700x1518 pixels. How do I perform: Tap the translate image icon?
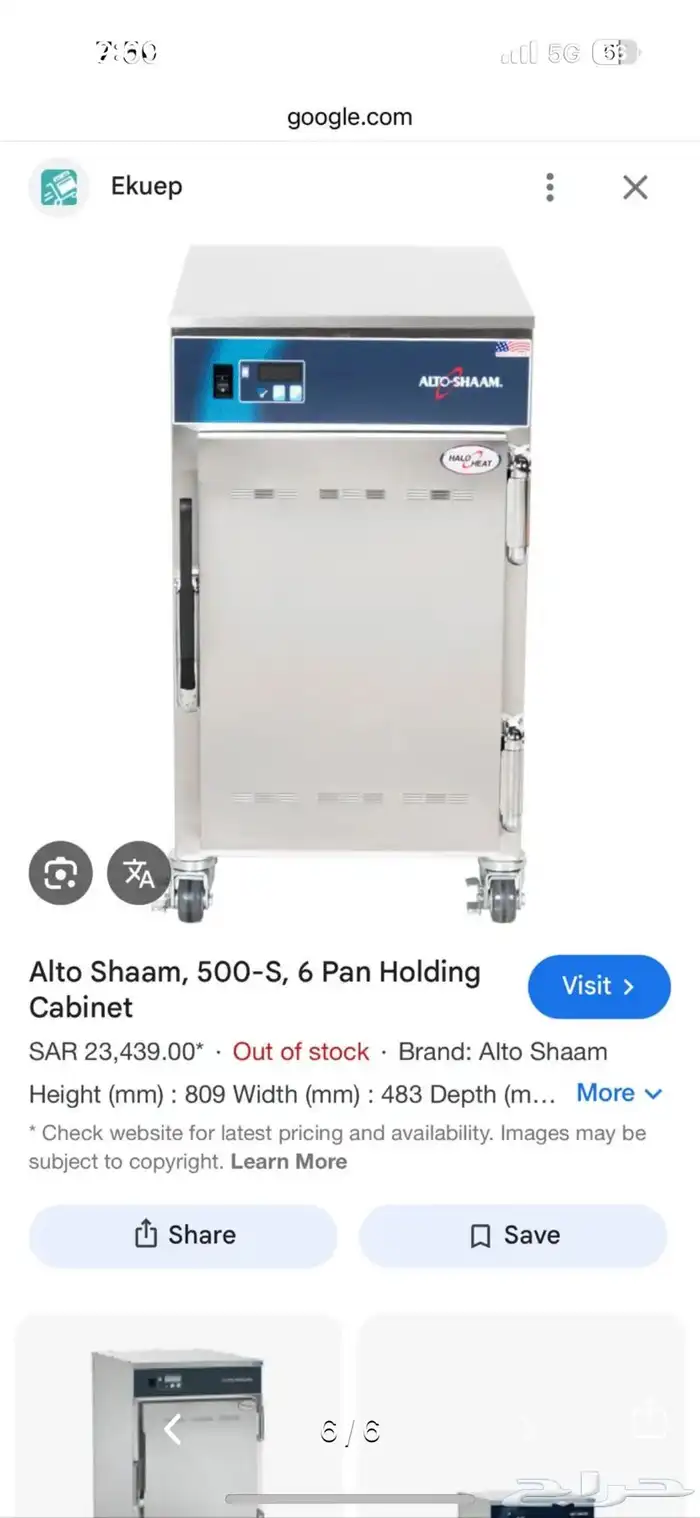[x=139, y=873]
